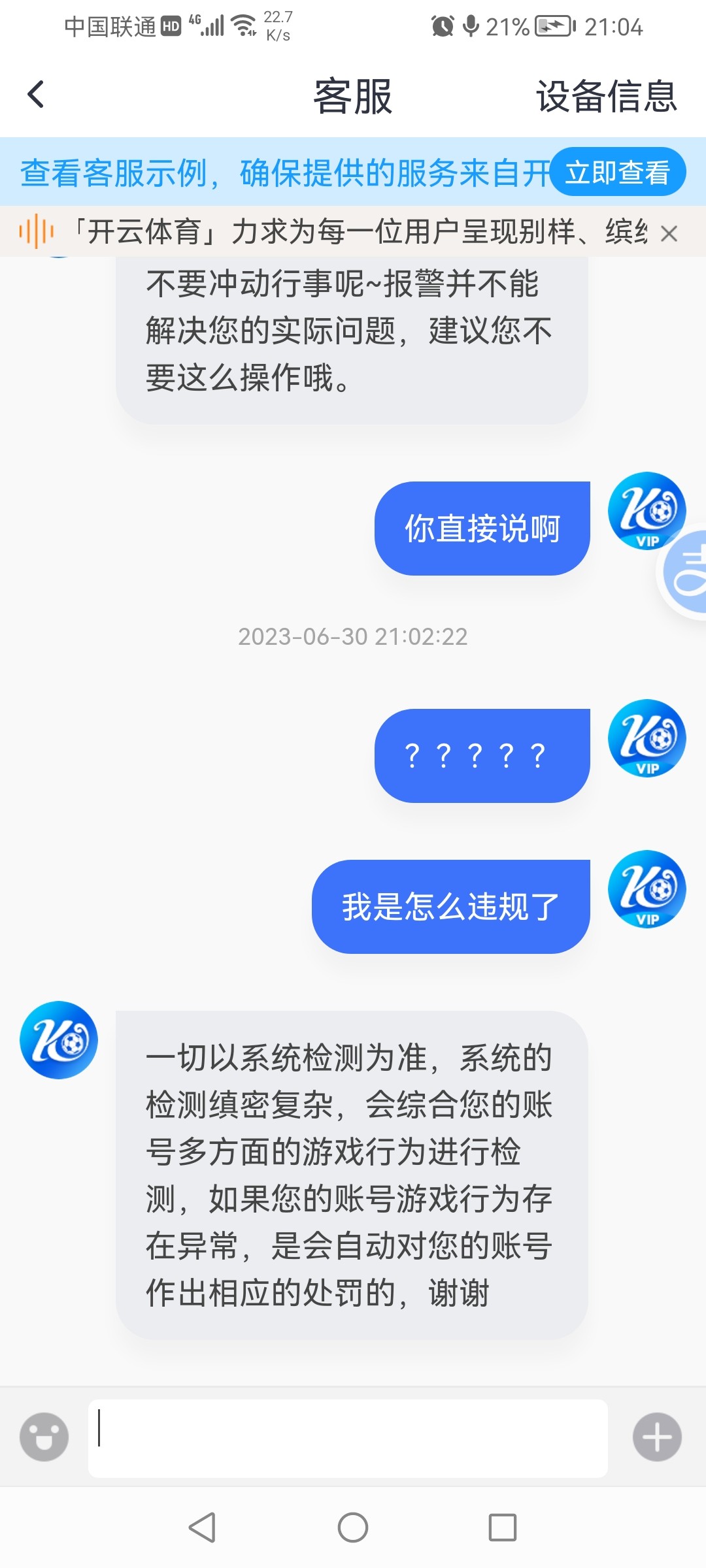Open 设备信息 in the top bar
Image resolution: width=706 pixels, height=1568 pixels.
tap(606, 97)
